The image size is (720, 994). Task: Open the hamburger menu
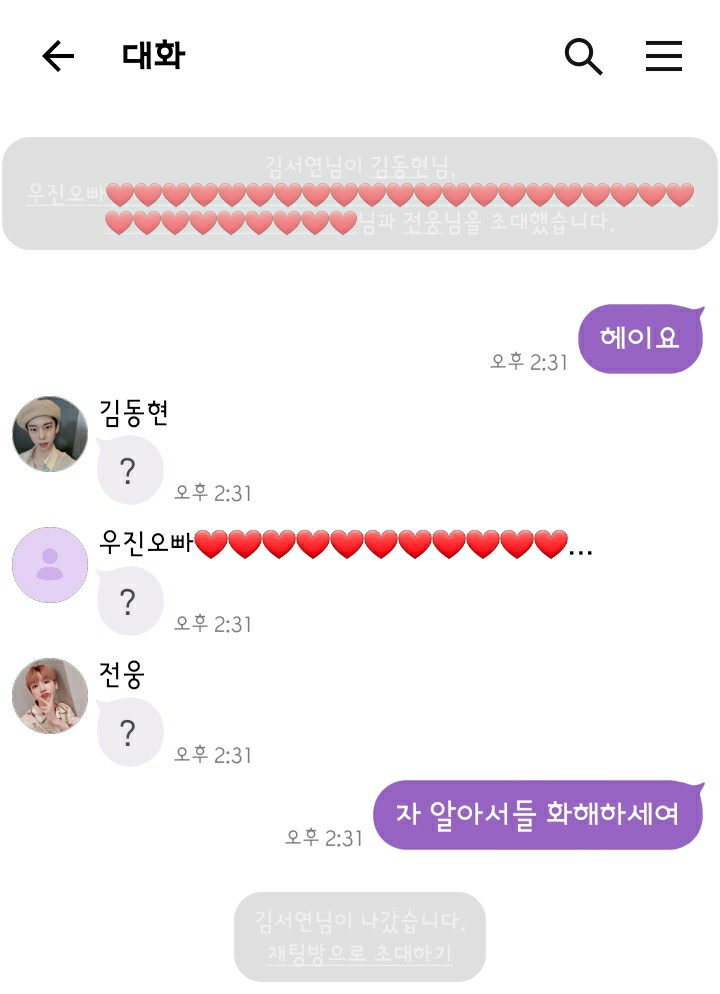click(x=663, y=57)
